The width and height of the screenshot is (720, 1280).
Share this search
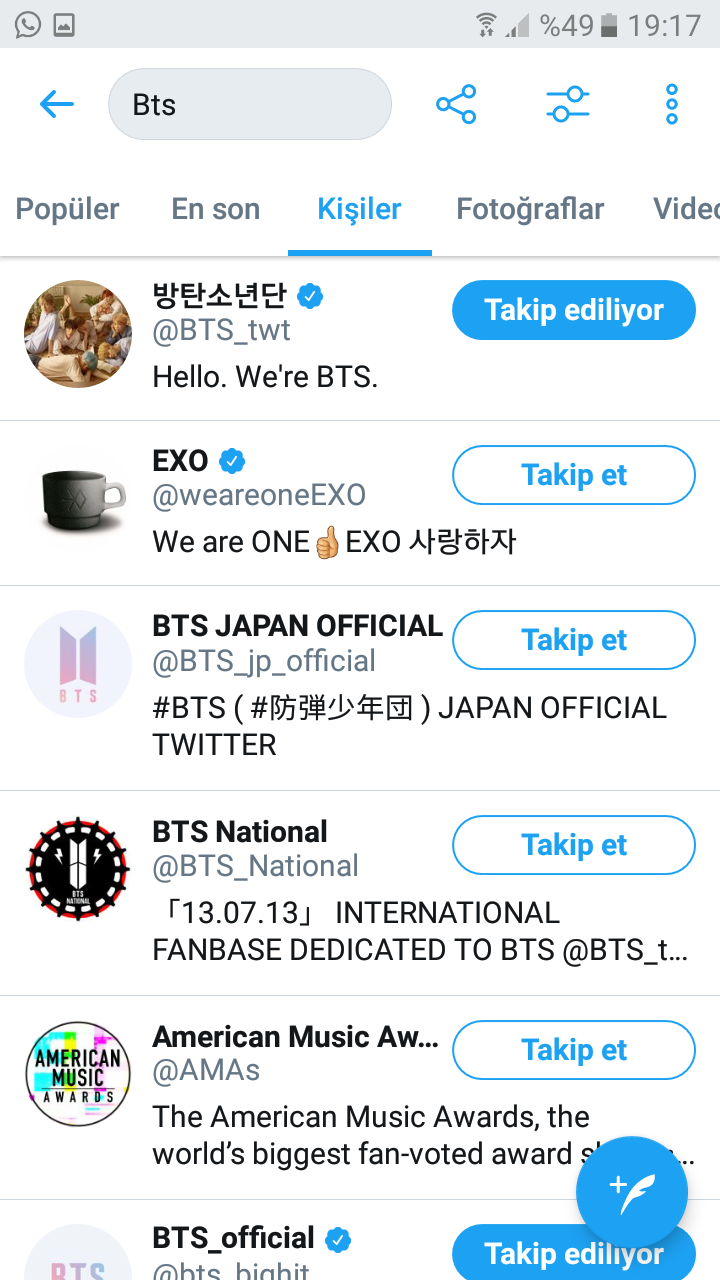(x=456, y=104)
